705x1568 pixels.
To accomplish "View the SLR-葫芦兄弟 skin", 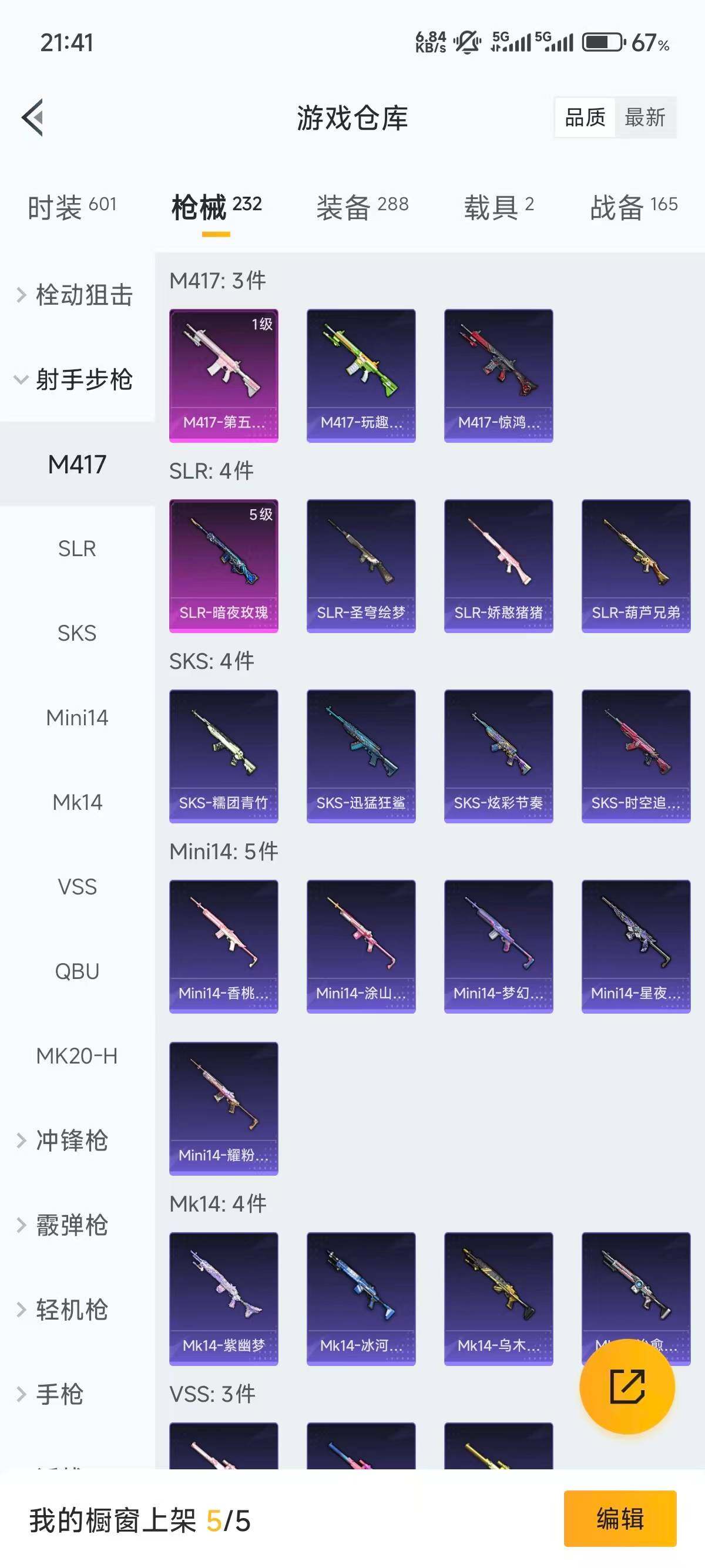I will tap(636, 566).
